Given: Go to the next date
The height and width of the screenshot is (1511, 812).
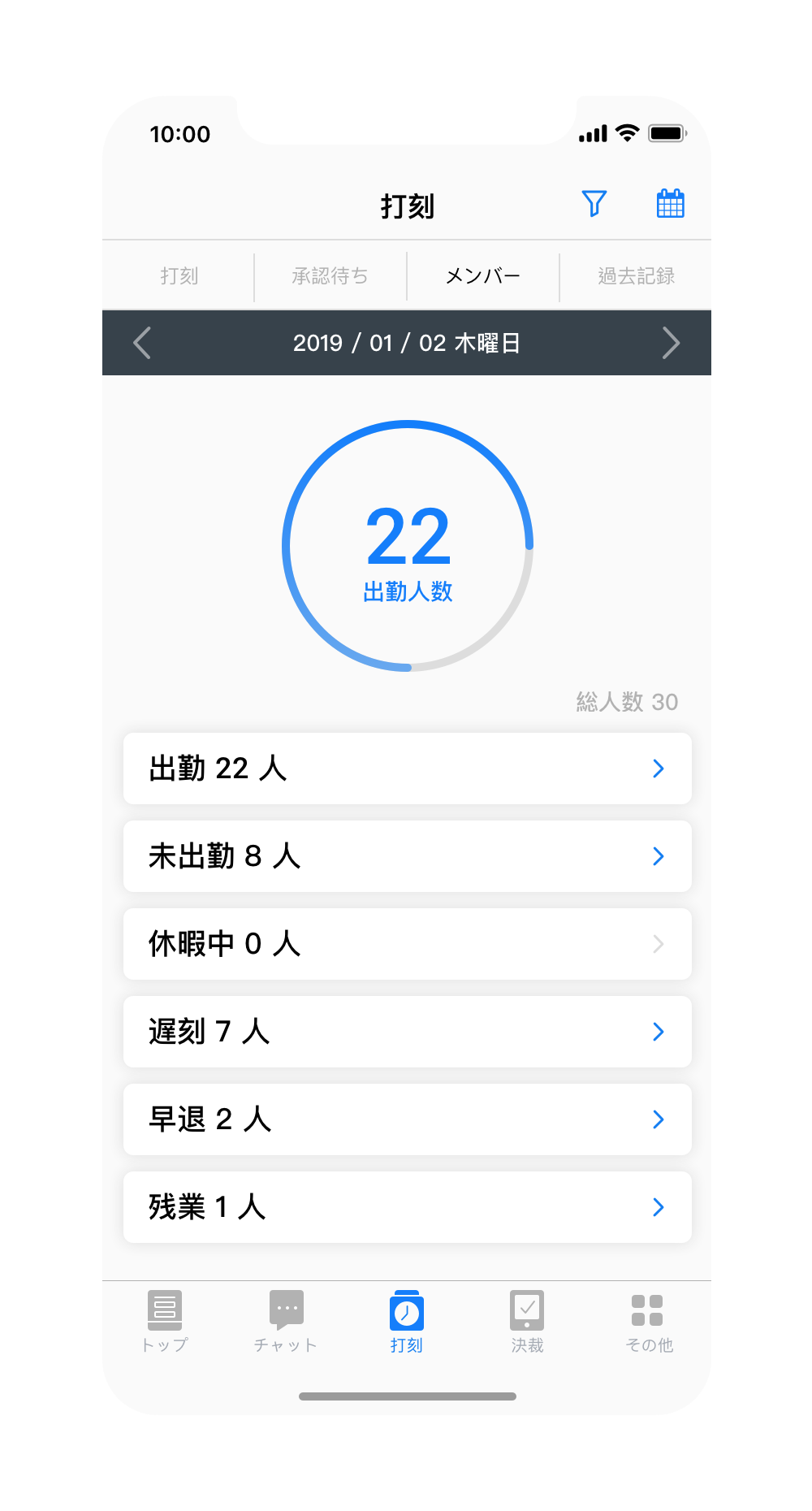Looking at the screenshot, I should (670, 343).
